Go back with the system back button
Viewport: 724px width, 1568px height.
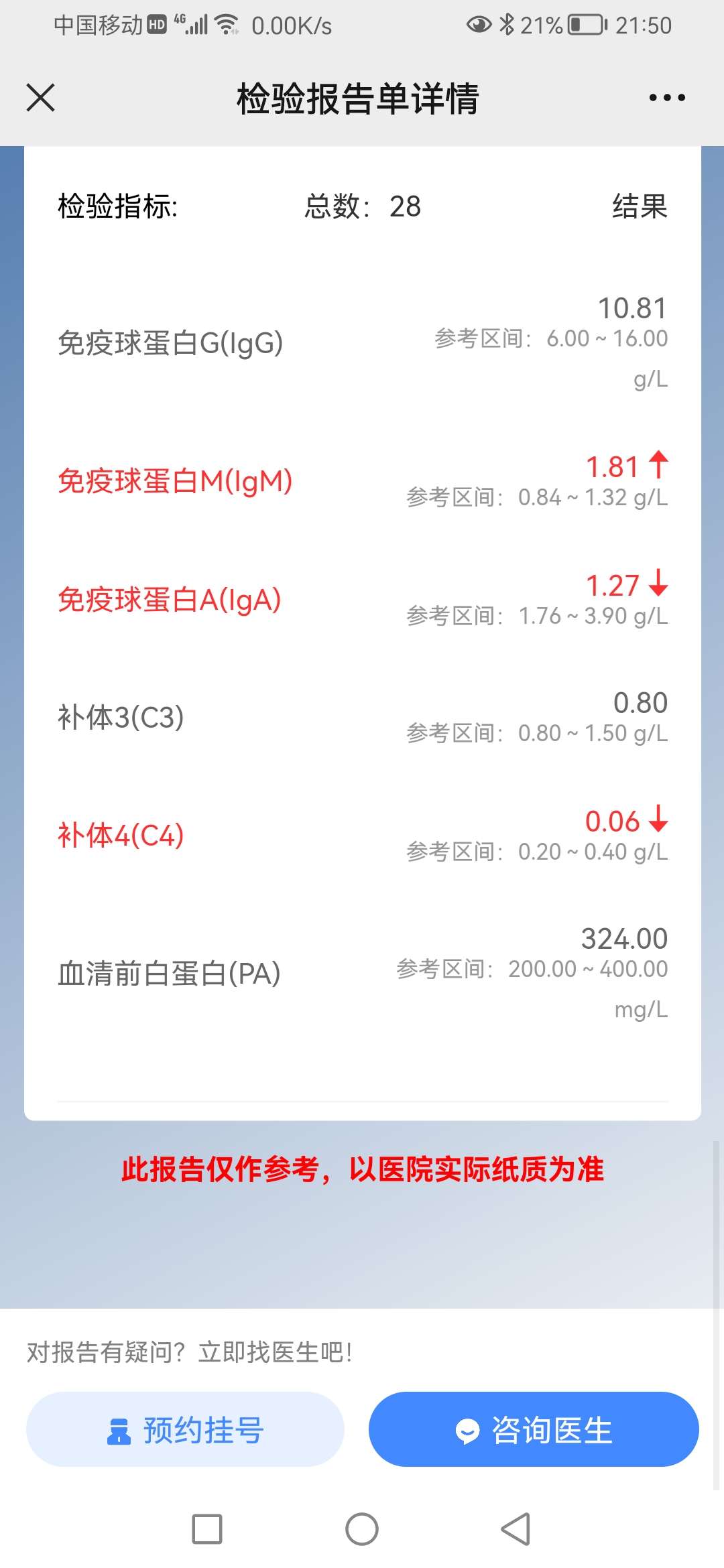pyautogui.click(x=516, y=1529)
